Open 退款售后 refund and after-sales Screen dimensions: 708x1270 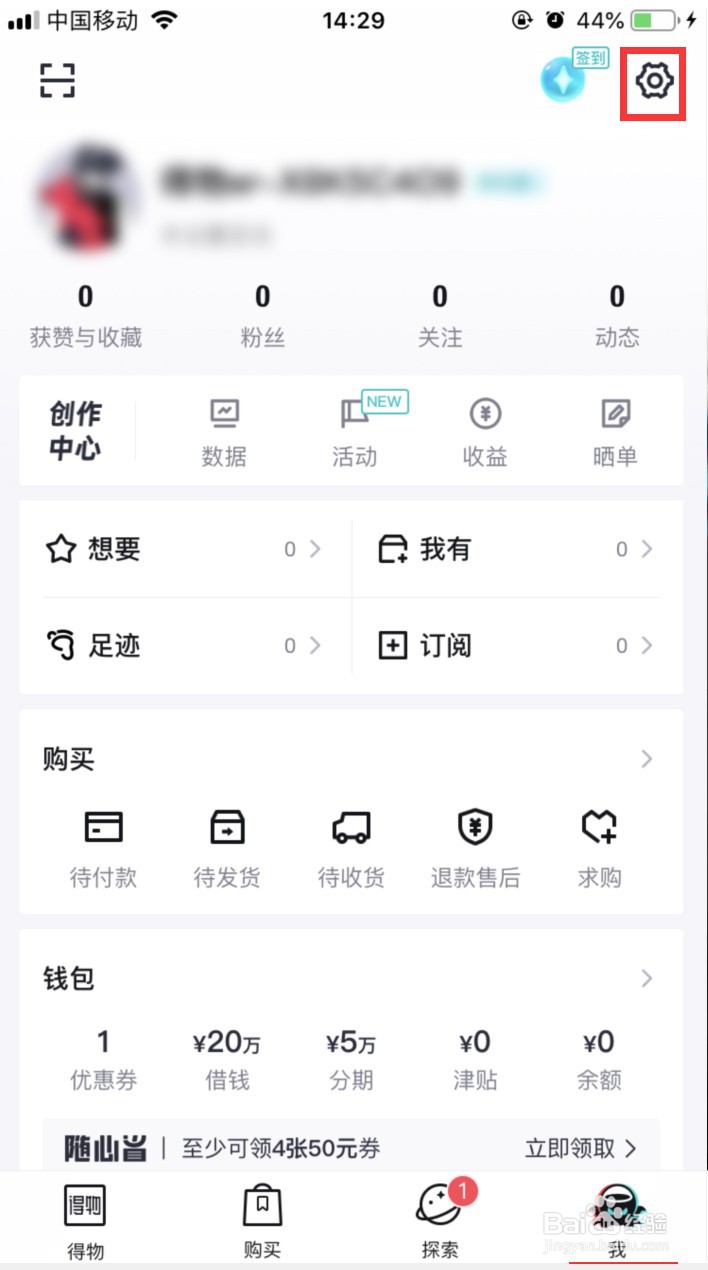click(x=475, y=849)
